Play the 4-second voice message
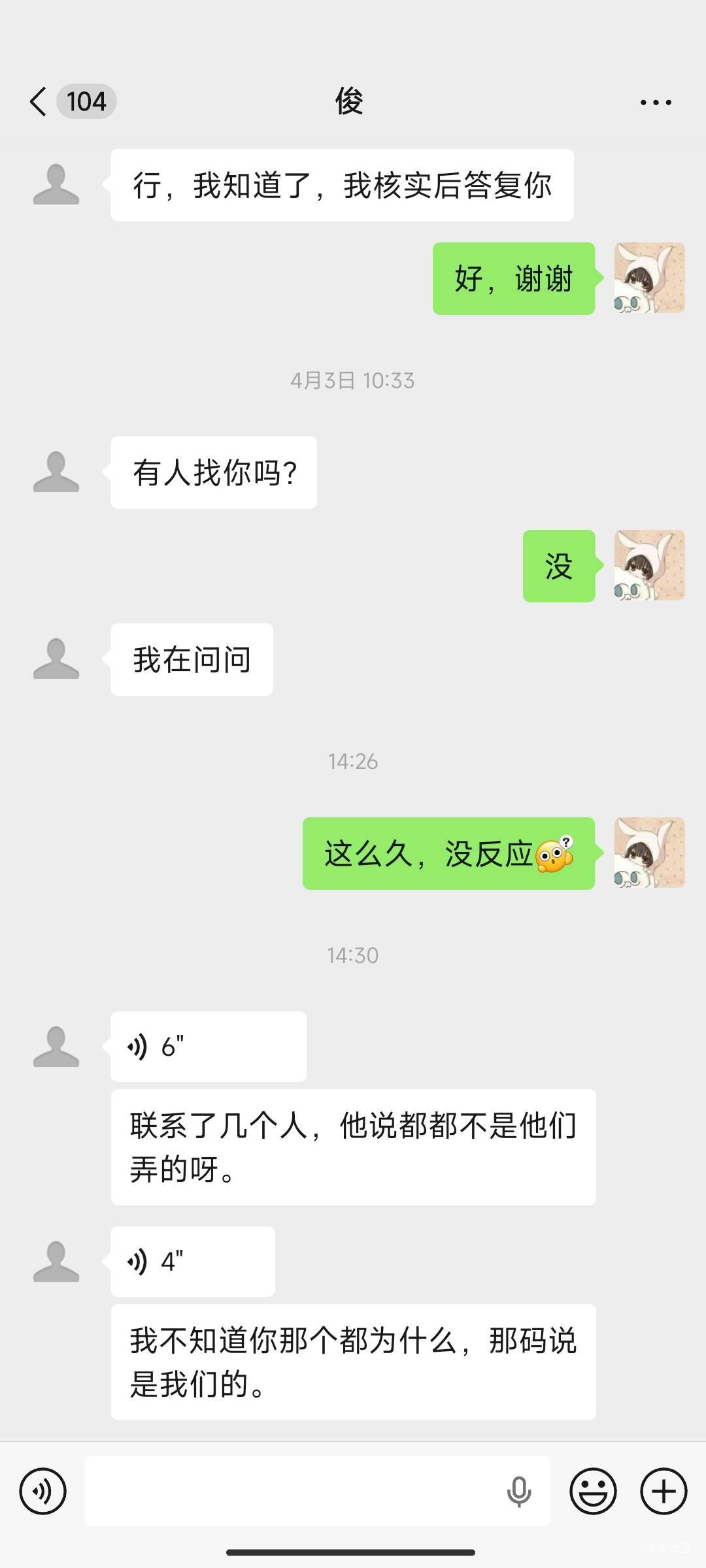Viewport: 706px width, 1568px height. 192,1262
